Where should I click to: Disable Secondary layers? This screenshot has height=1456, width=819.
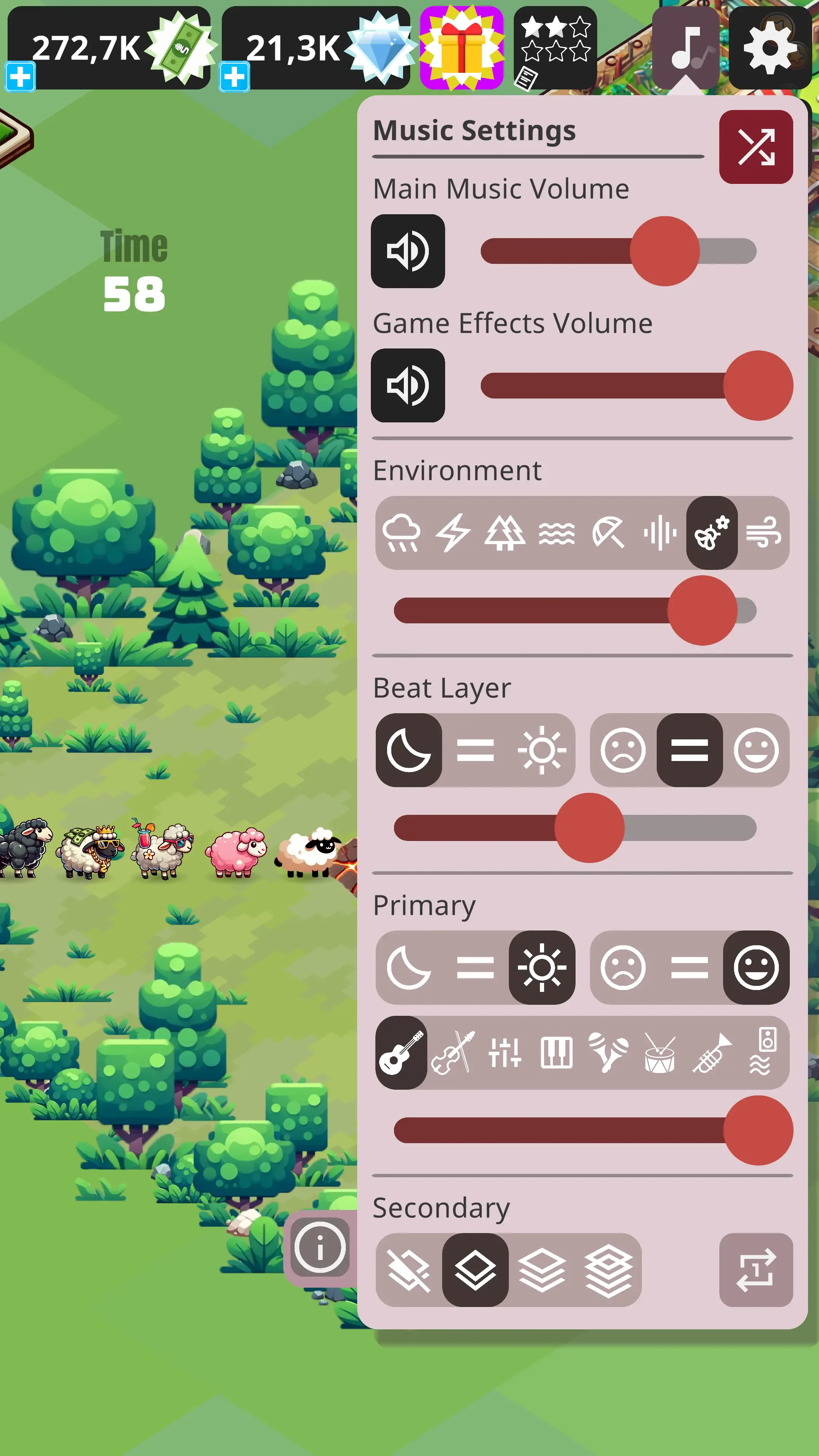(x=408, y=1270)
